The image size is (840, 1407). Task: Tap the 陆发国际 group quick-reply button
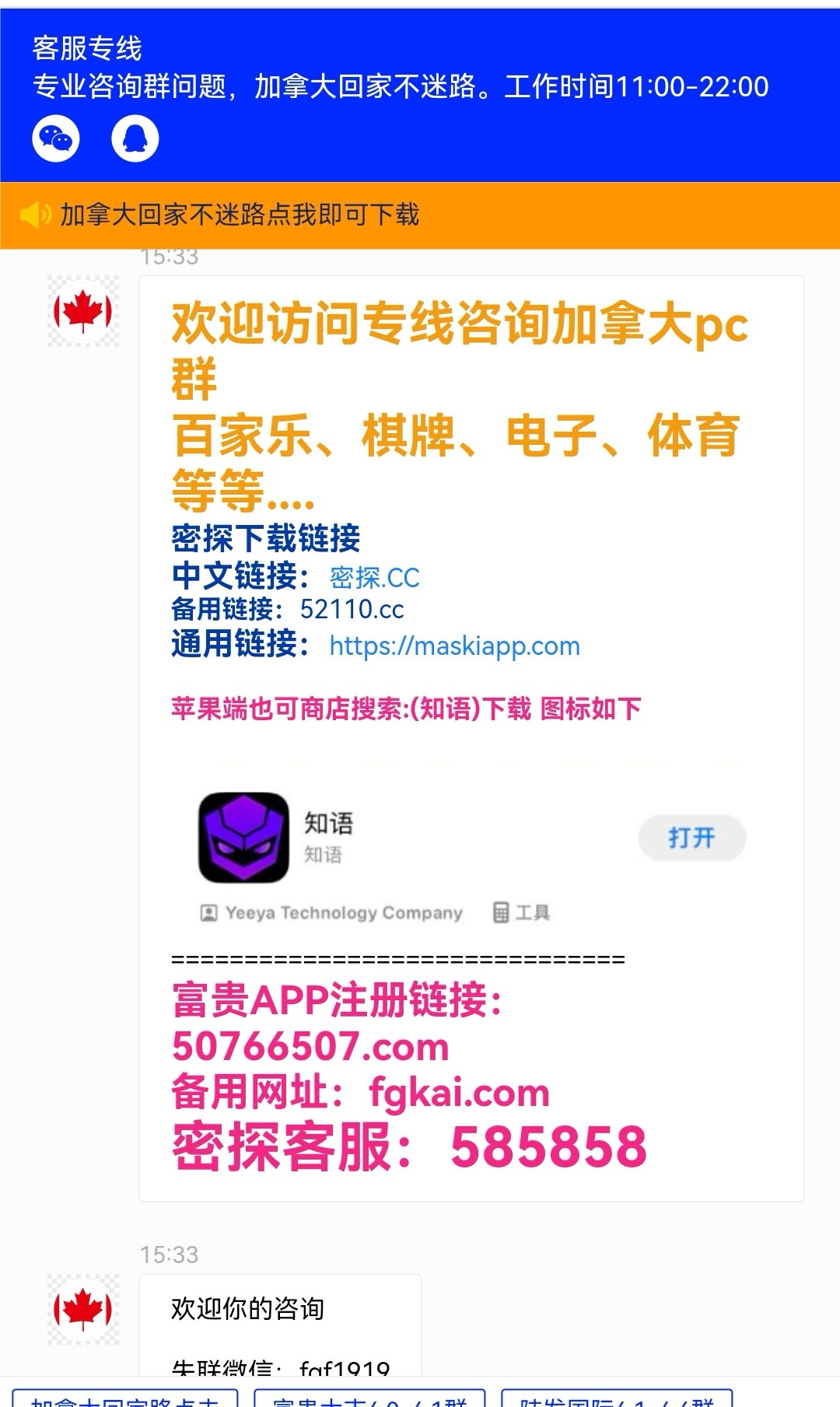[616, 1399]
